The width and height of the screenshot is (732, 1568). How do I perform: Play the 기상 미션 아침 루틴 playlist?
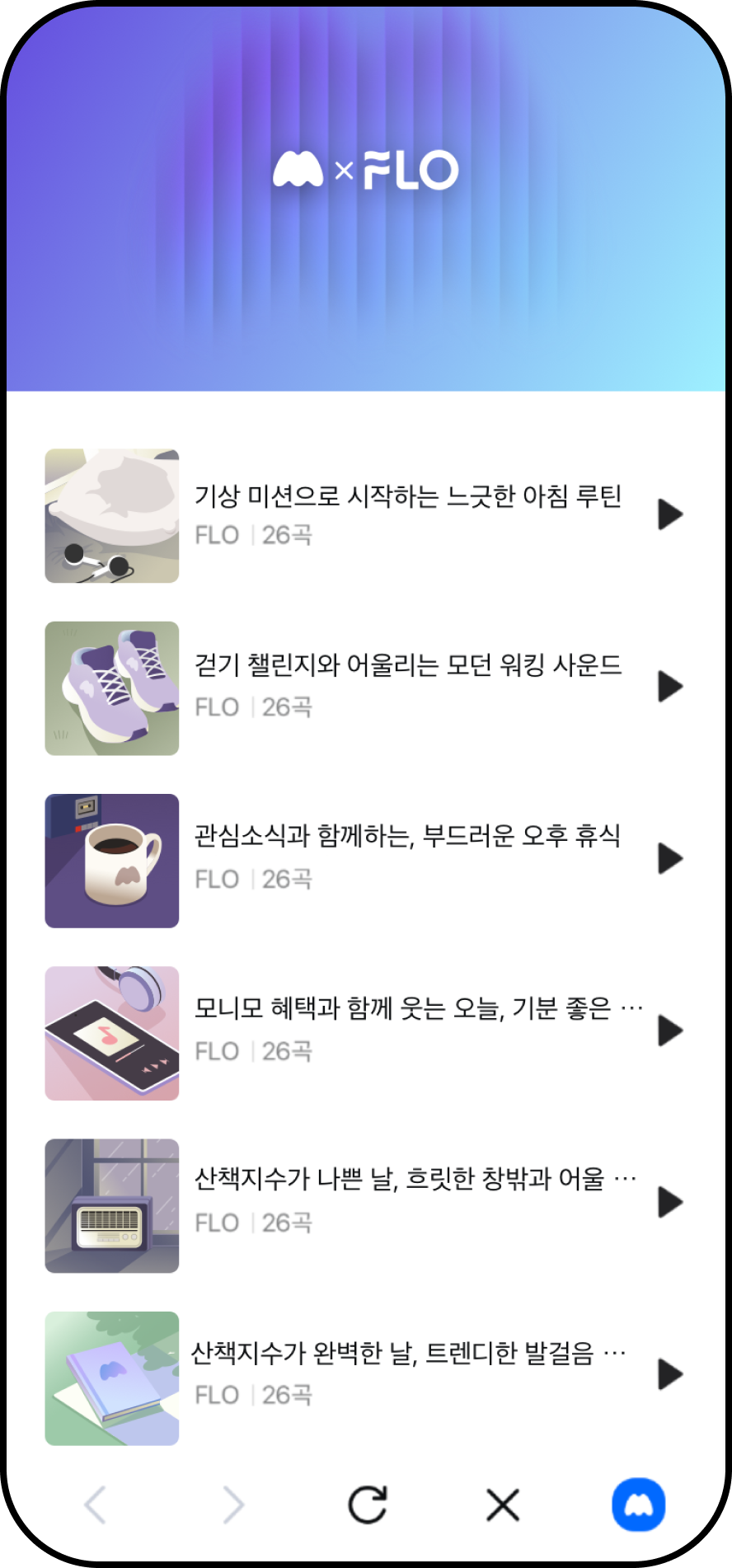670,514
